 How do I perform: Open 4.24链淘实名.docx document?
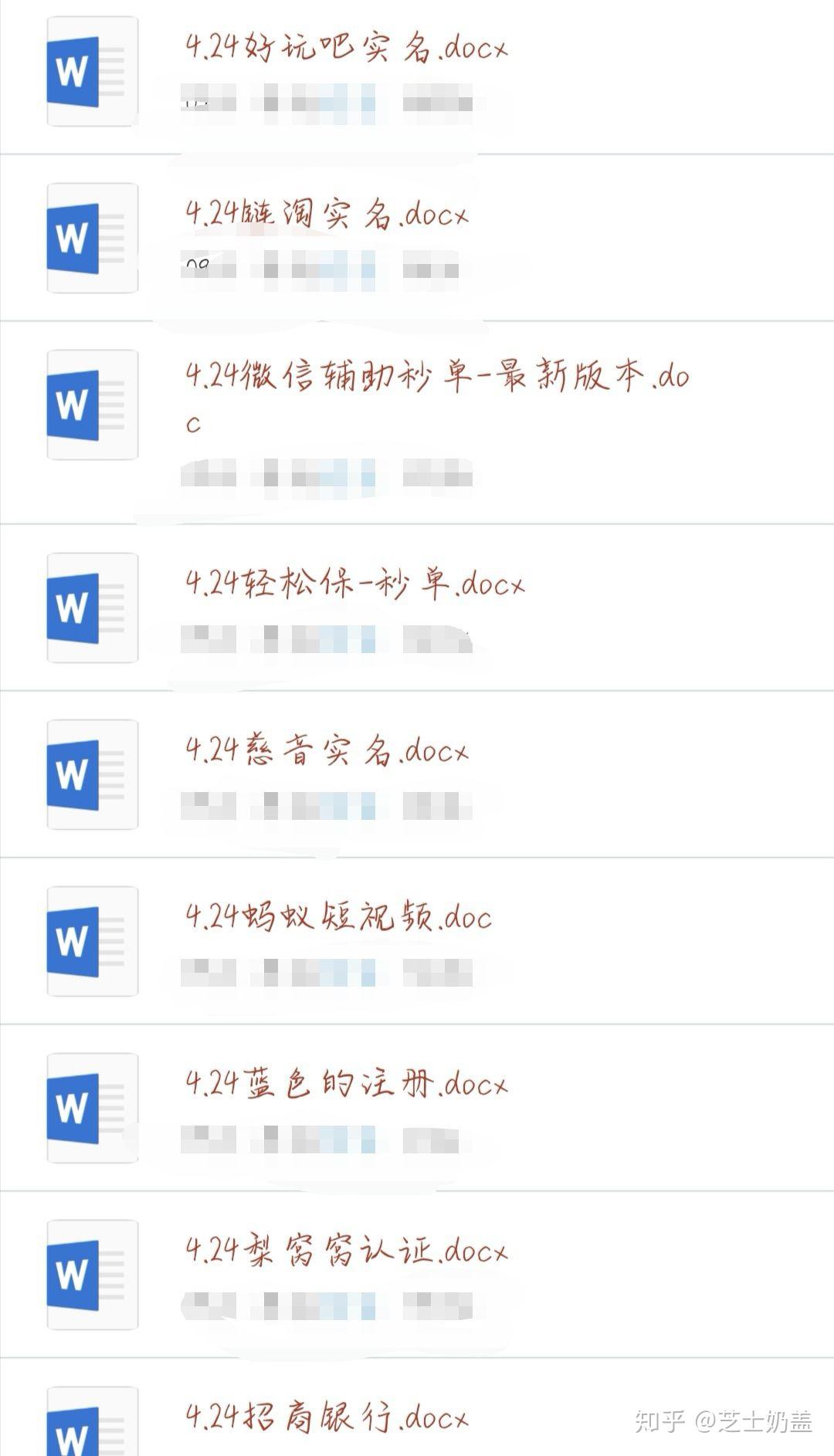pos(327,215)
